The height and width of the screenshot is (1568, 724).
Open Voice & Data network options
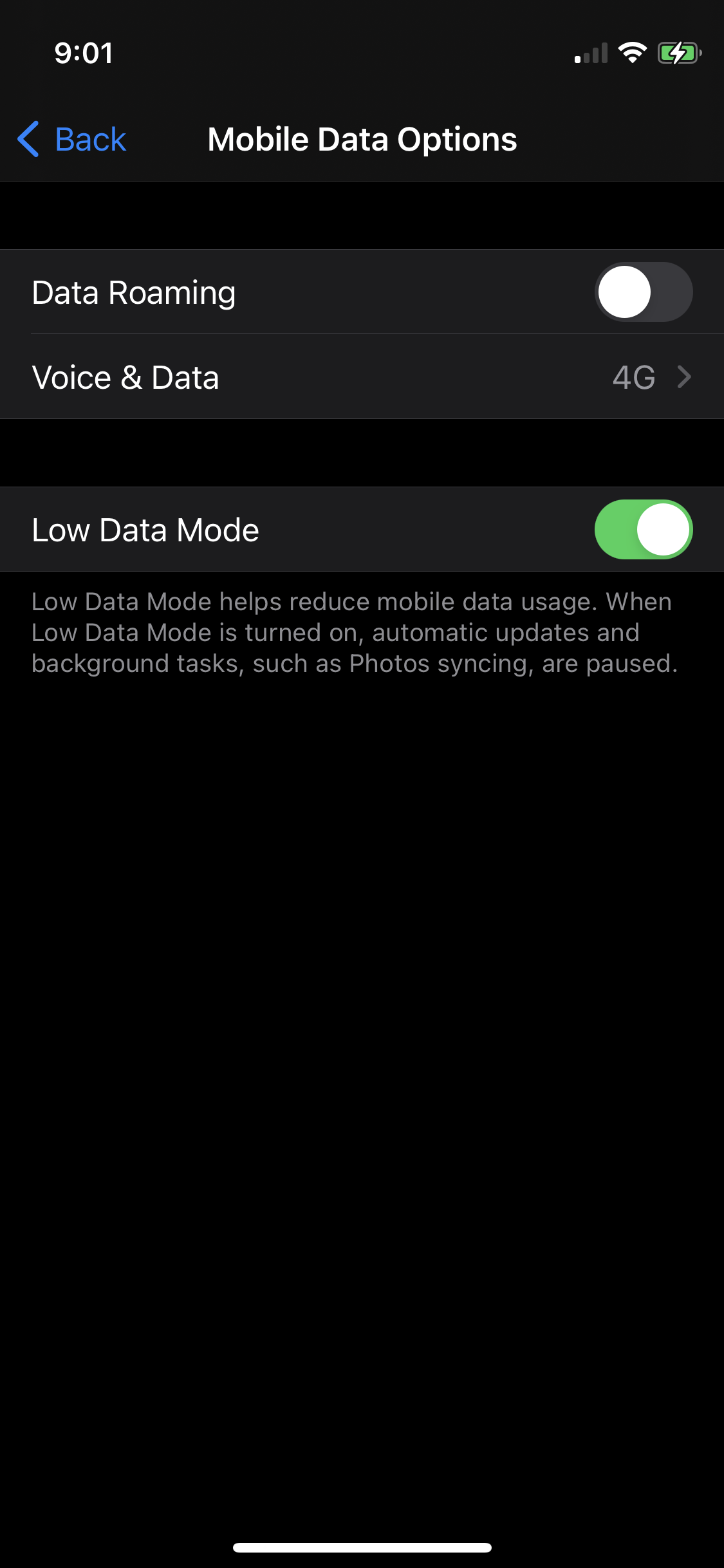point(362,377)
